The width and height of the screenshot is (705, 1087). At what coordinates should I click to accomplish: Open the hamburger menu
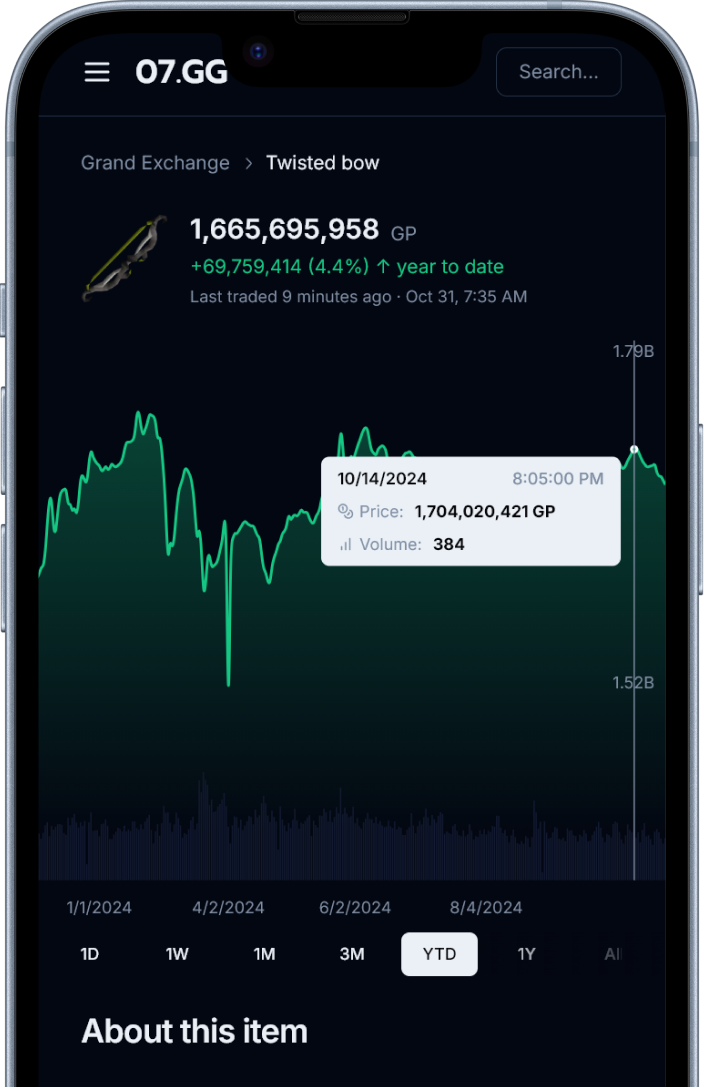[97, 72]
